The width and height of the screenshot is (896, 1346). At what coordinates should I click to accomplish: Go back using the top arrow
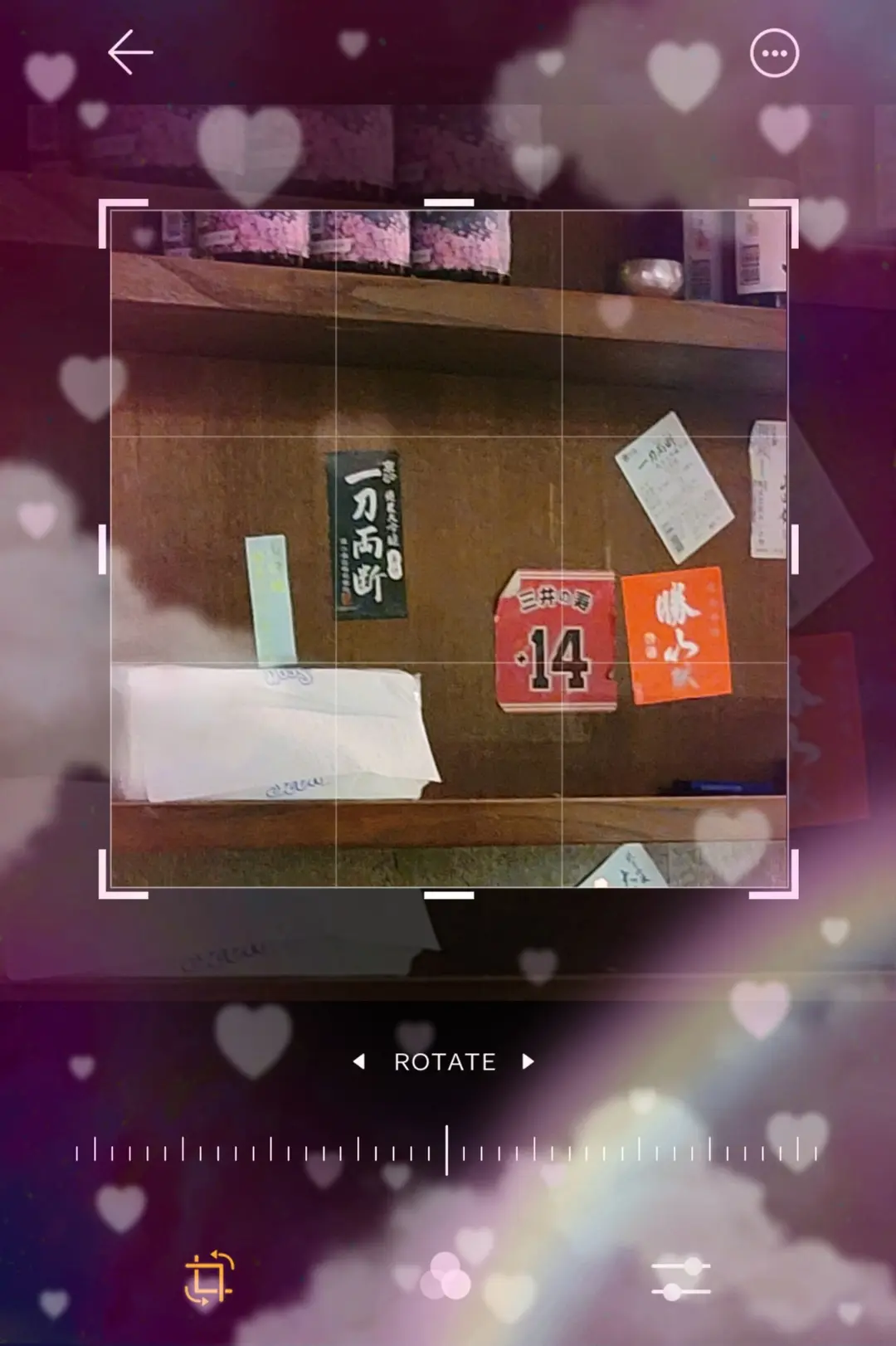(130, 52)
